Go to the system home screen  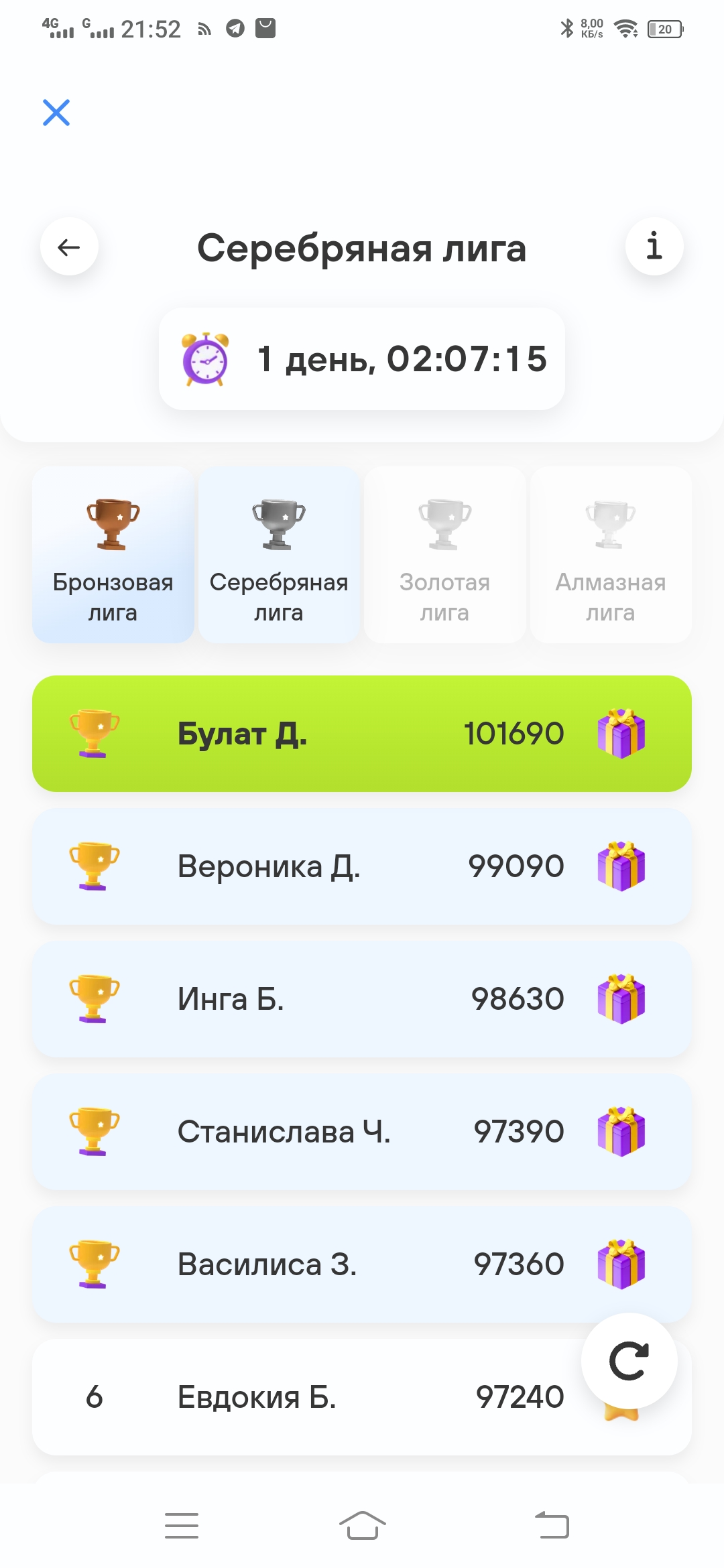click(x=362, y=1526)
